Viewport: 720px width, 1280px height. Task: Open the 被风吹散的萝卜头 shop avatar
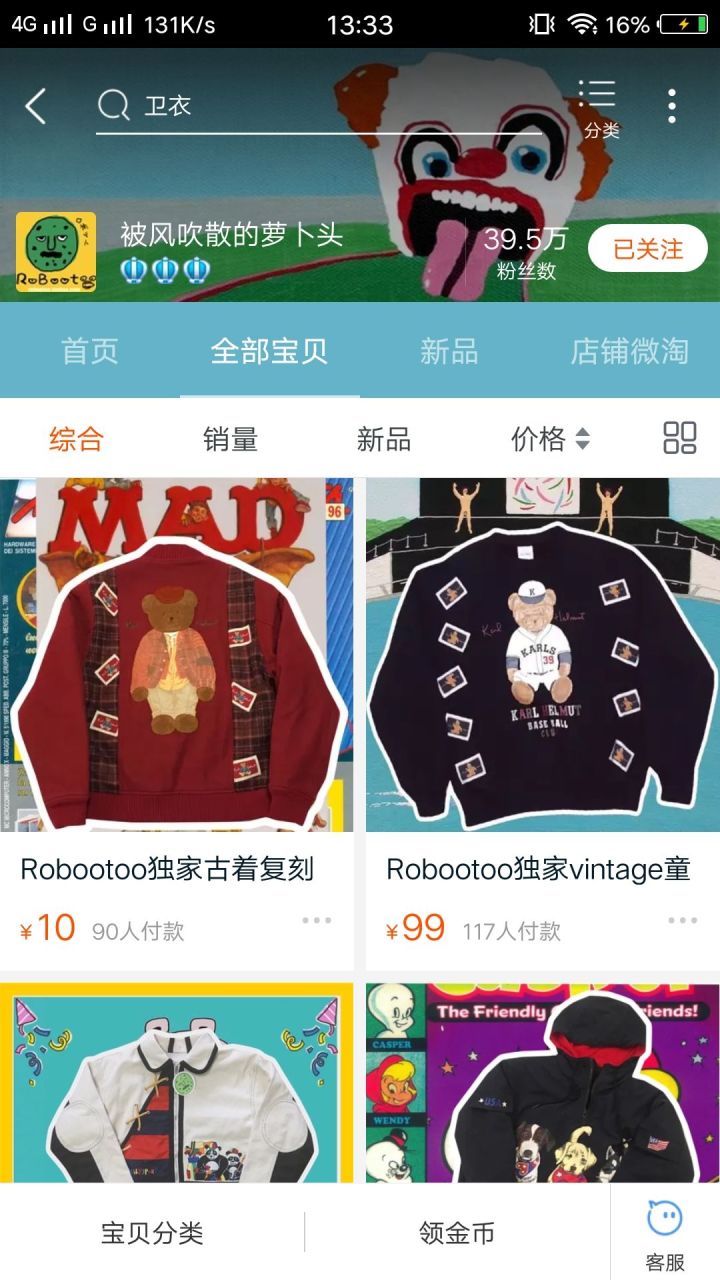(56, 252)
